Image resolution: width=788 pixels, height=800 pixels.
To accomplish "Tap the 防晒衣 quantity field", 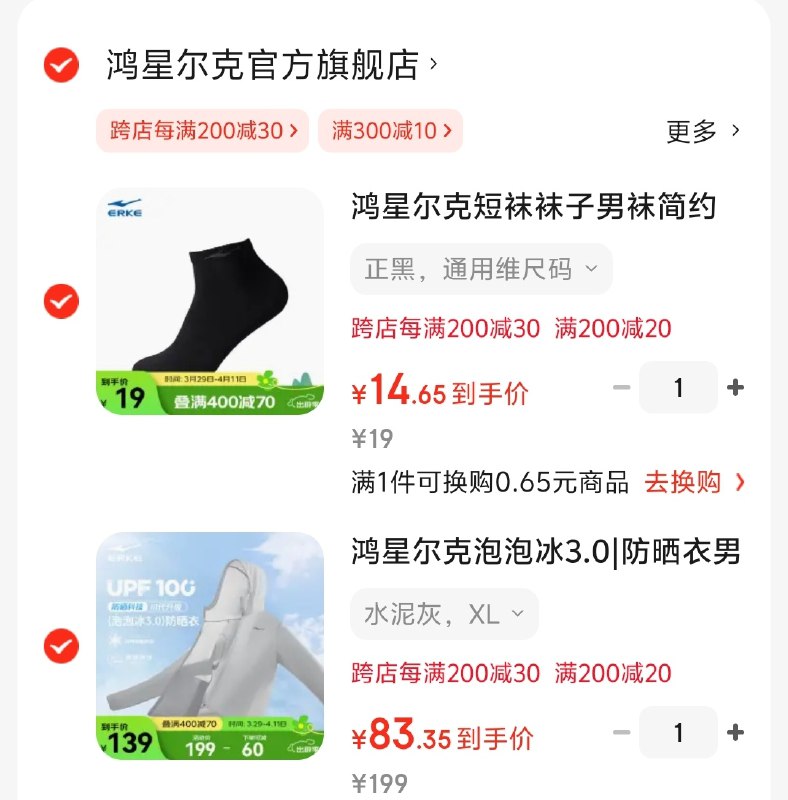I will click(678, 733).
